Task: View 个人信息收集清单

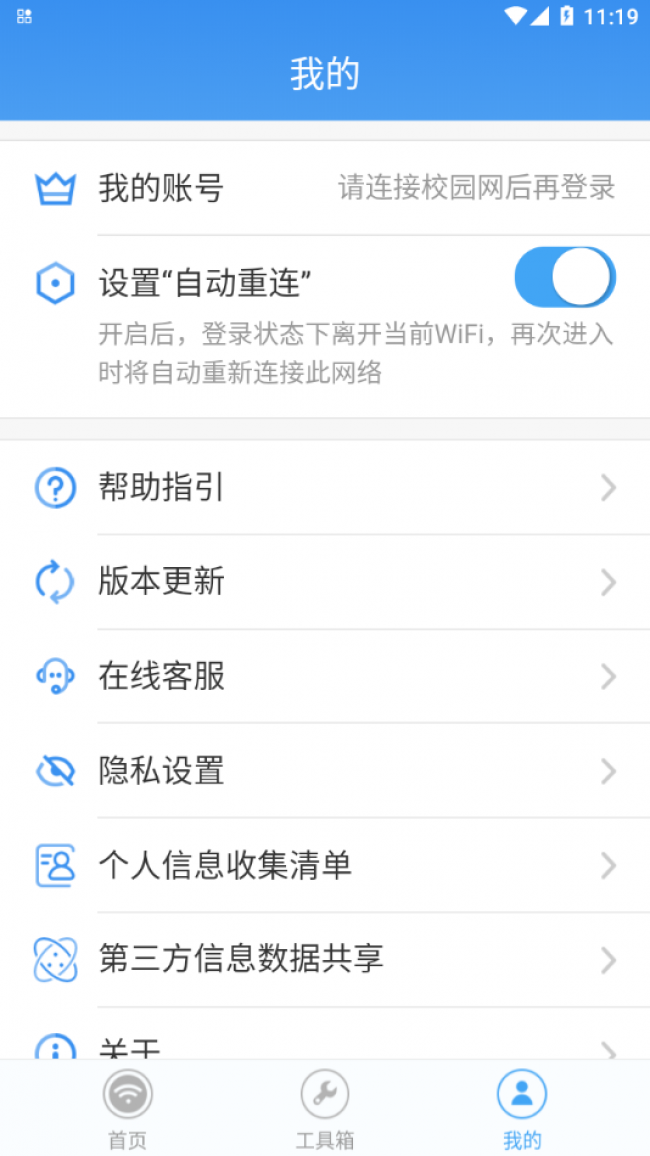Action: coord(325,866)
